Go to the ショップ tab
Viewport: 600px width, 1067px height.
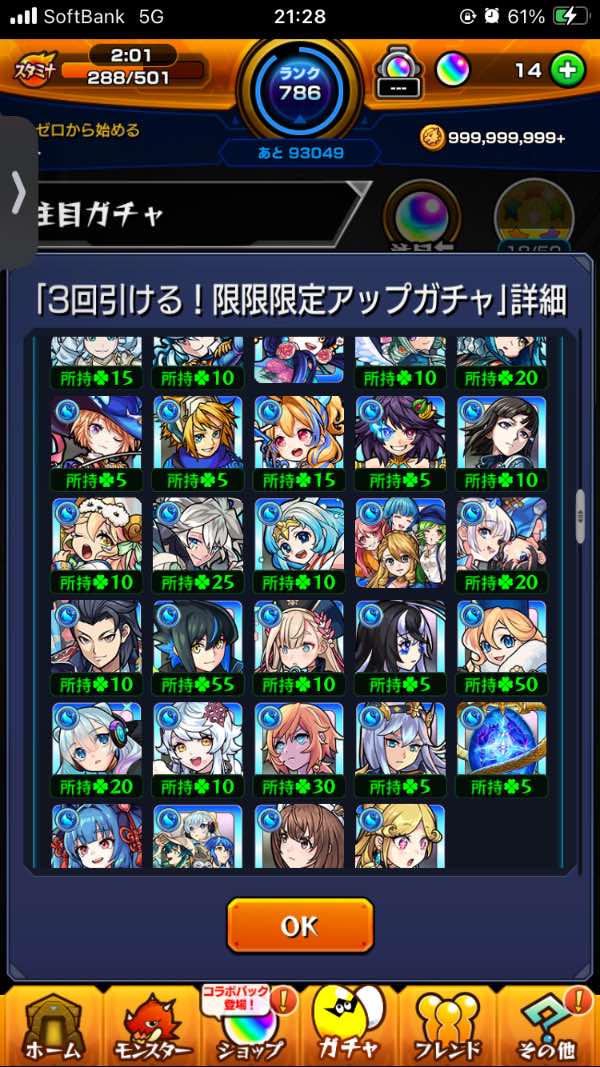249,1025
